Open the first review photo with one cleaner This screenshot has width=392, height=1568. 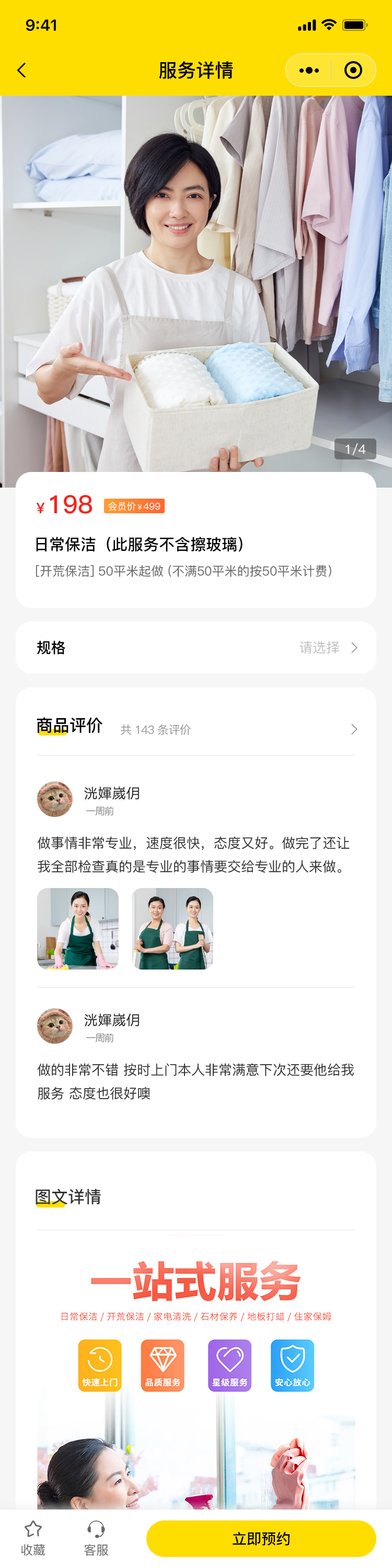pyautogui.click(x=78, y=928)
